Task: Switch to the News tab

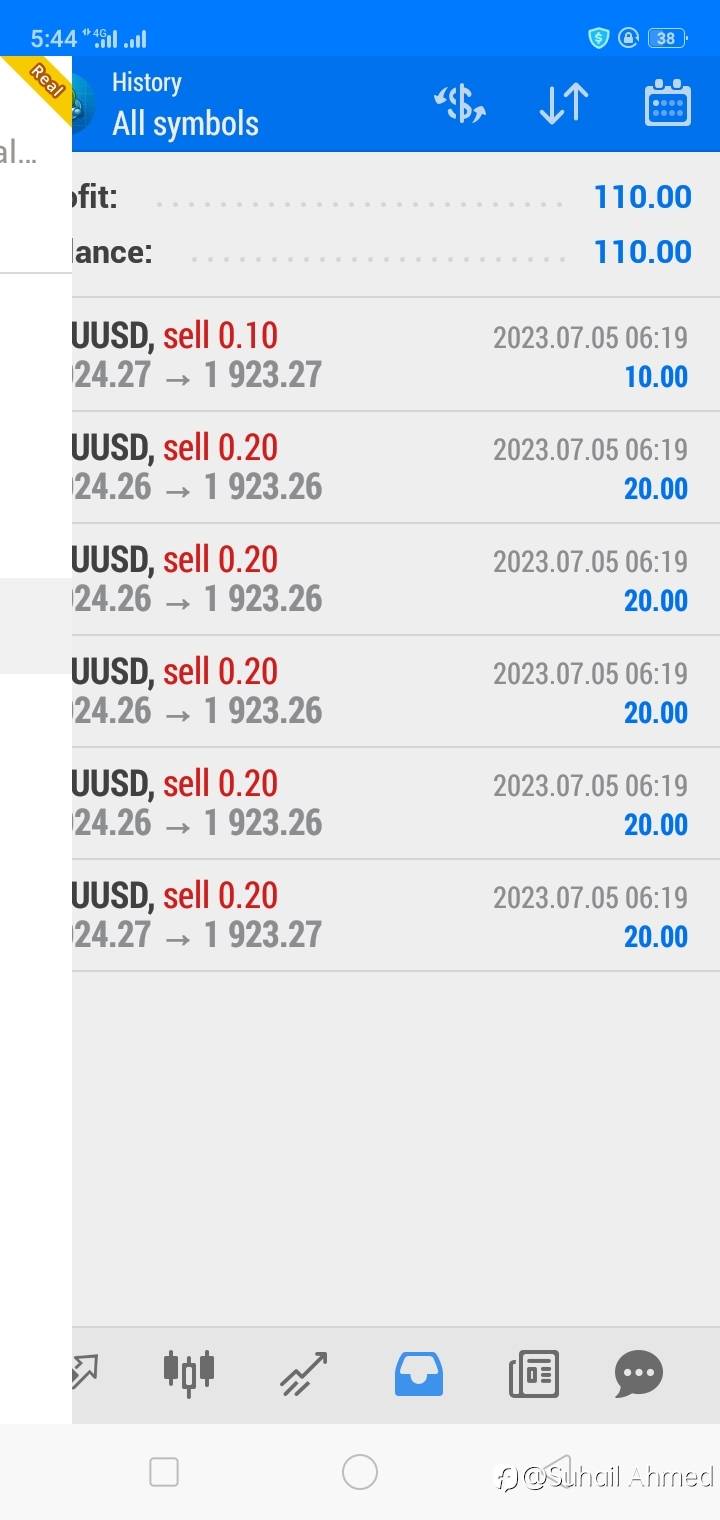Action: coord(533,1372)
